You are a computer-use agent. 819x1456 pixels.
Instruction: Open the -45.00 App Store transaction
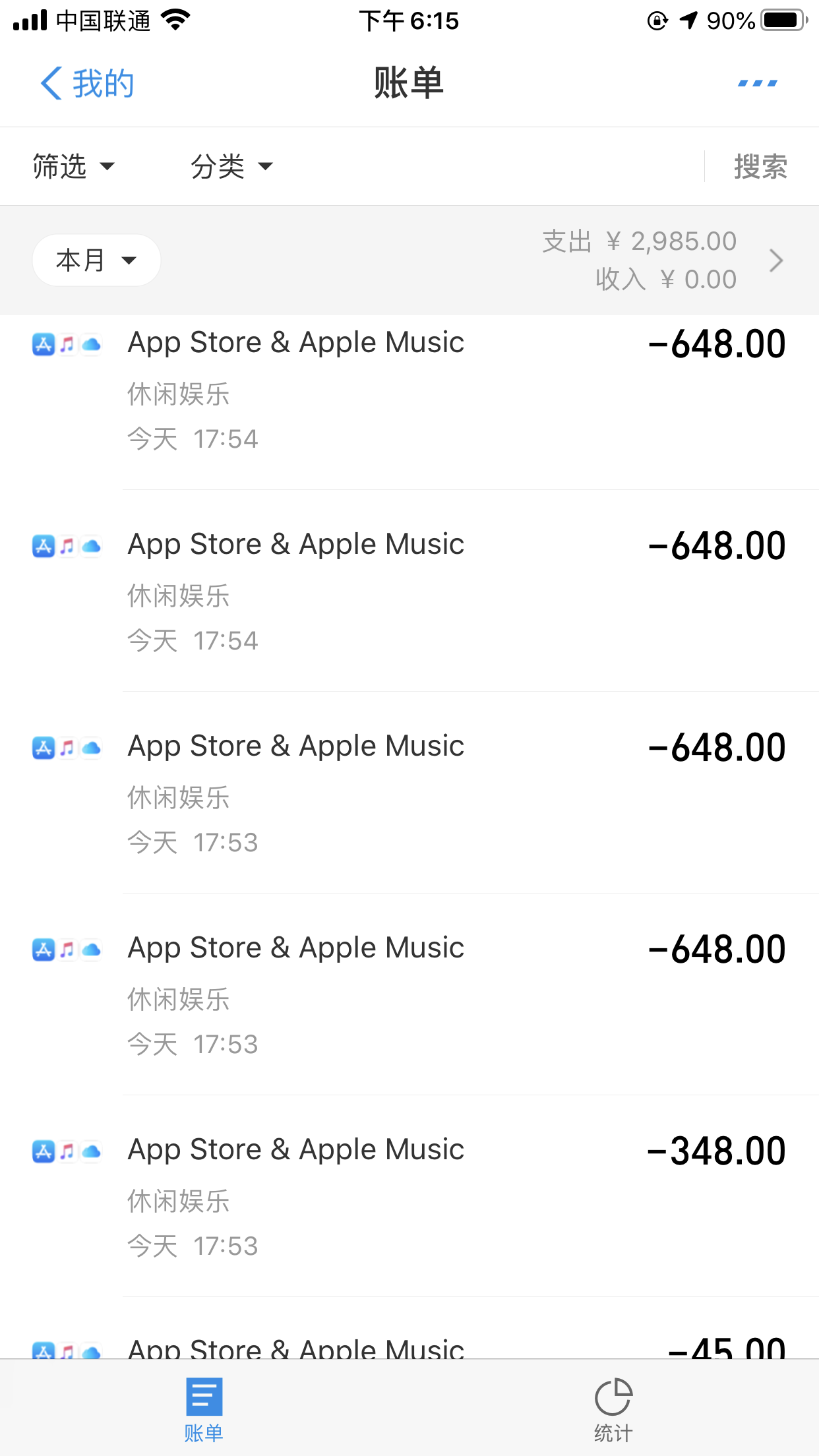[x=409, y=1347]
